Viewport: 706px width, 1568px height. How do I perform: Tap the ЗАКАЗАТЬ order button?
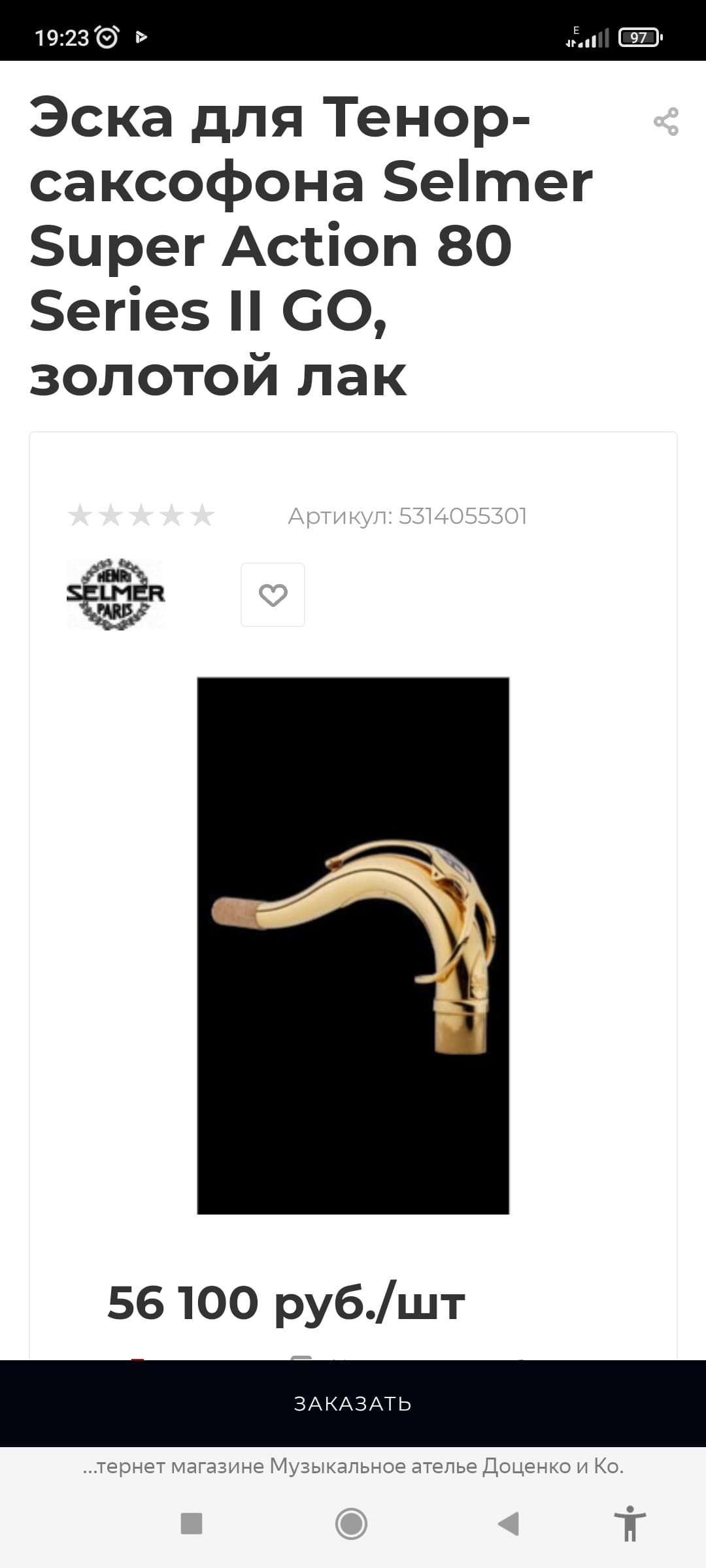pyautogui.click(x=353, y=1403)
